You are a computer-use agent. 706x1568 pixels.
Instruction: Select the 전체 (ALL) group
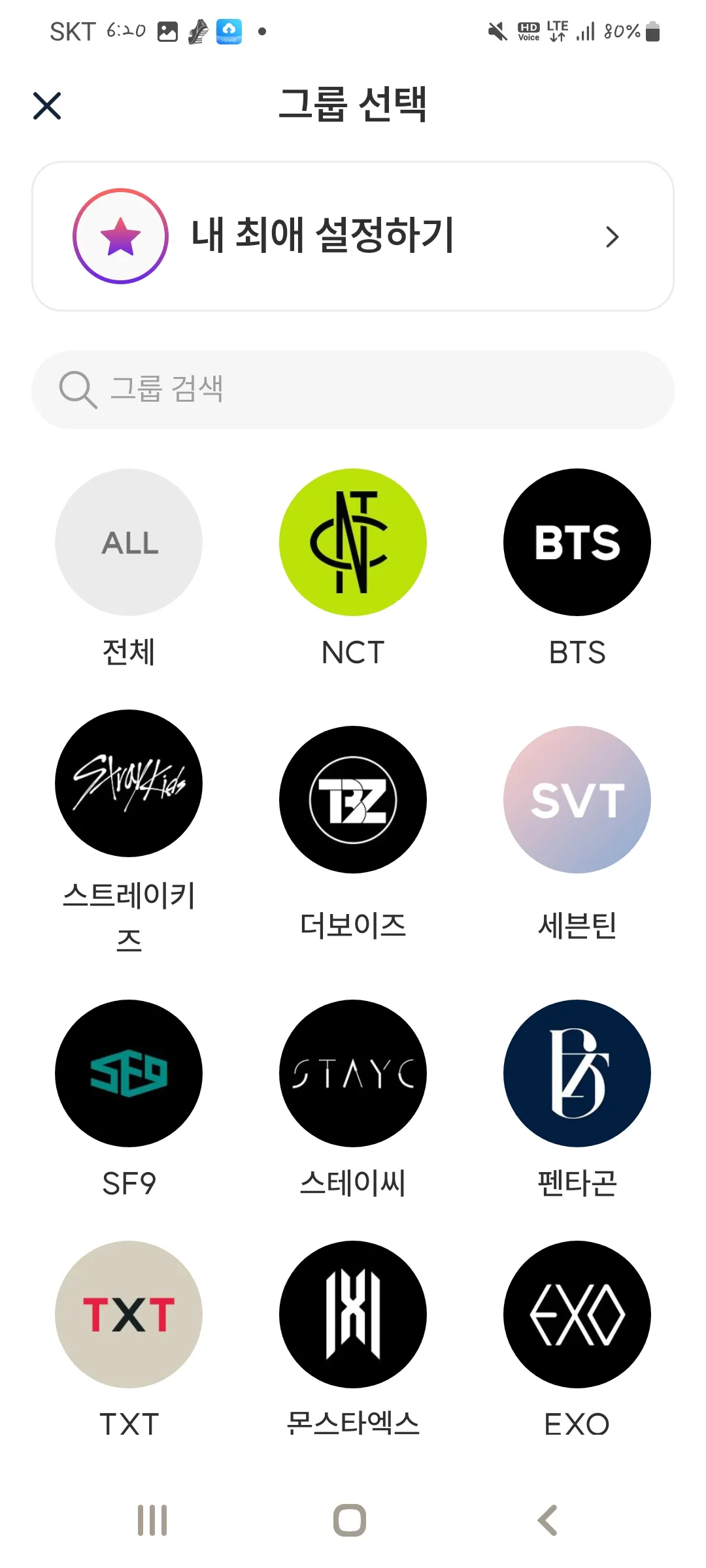[x=129, y=542]
